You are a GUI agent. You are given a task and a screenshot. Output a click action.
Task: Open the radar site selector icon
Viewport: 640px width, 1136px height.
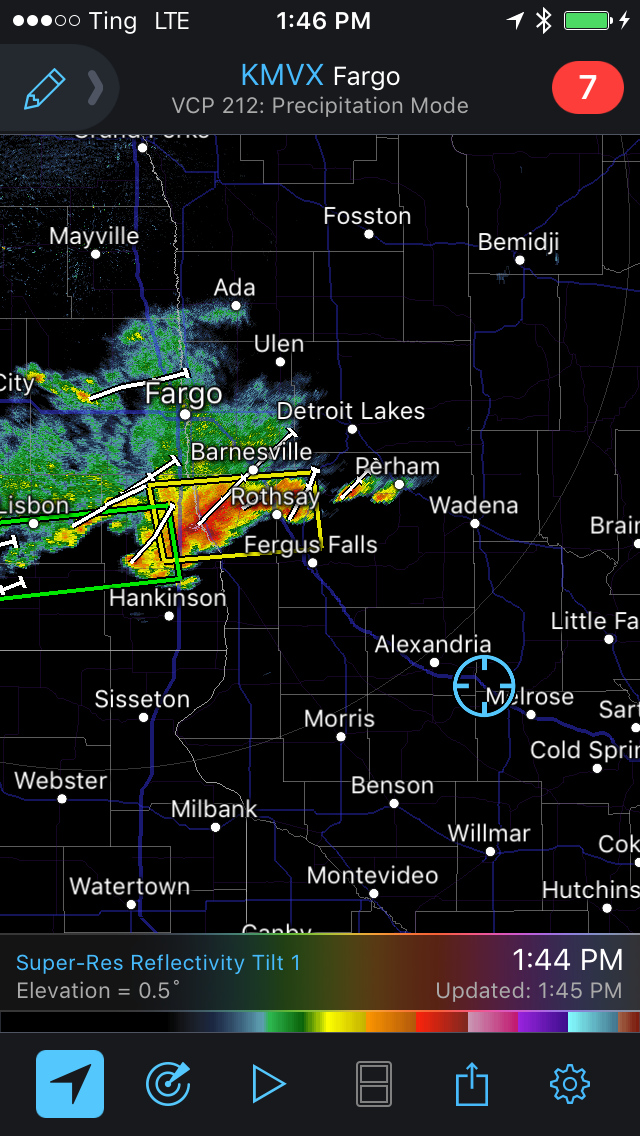point(168,1085)
